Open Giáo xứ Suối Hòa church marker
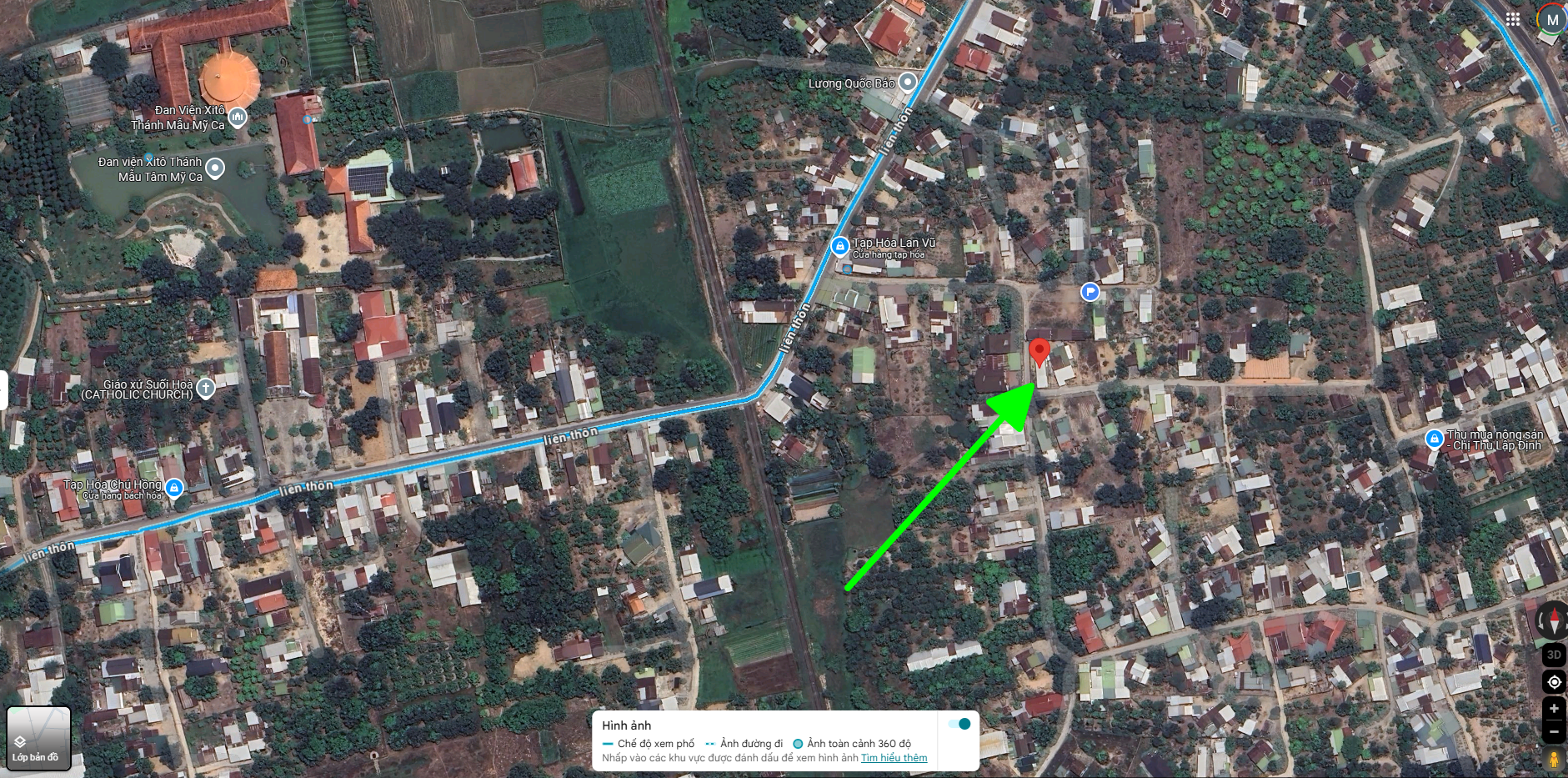1568x778 pixels. point(206,388)
